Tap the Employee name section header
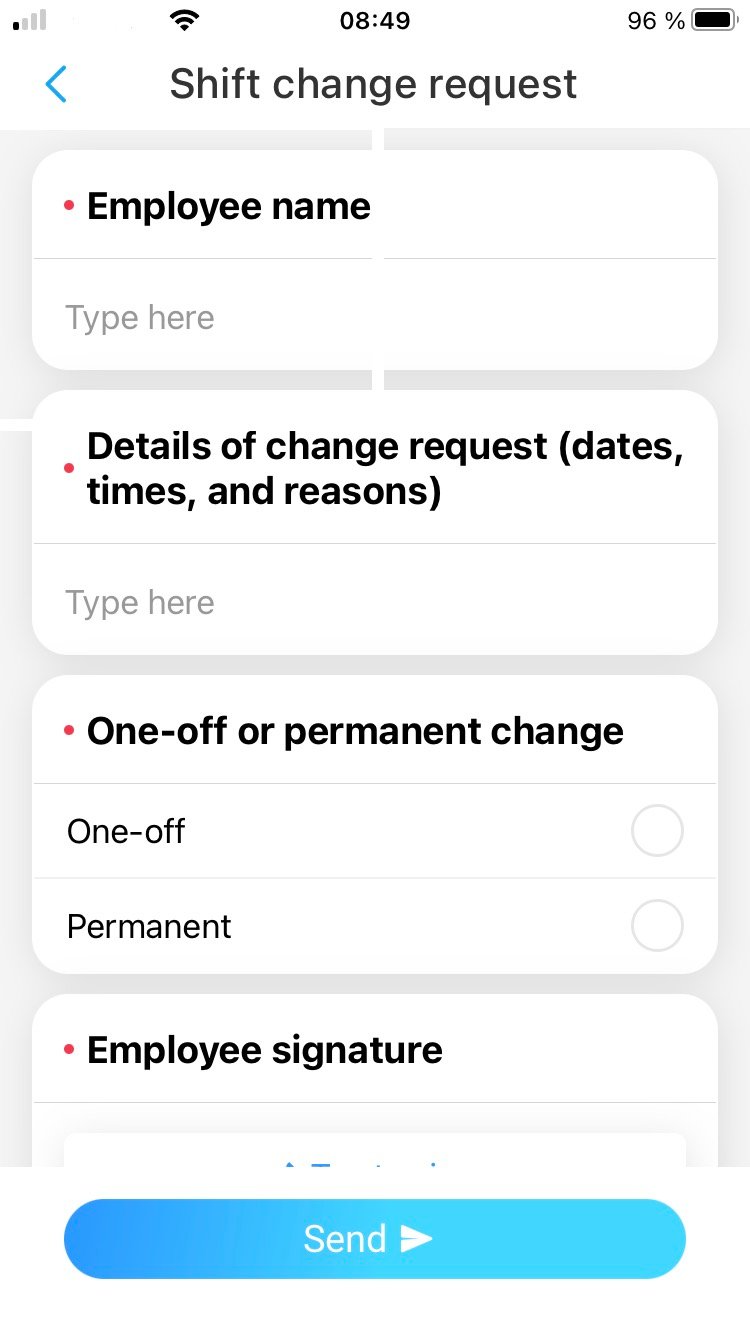 point(228,205)
